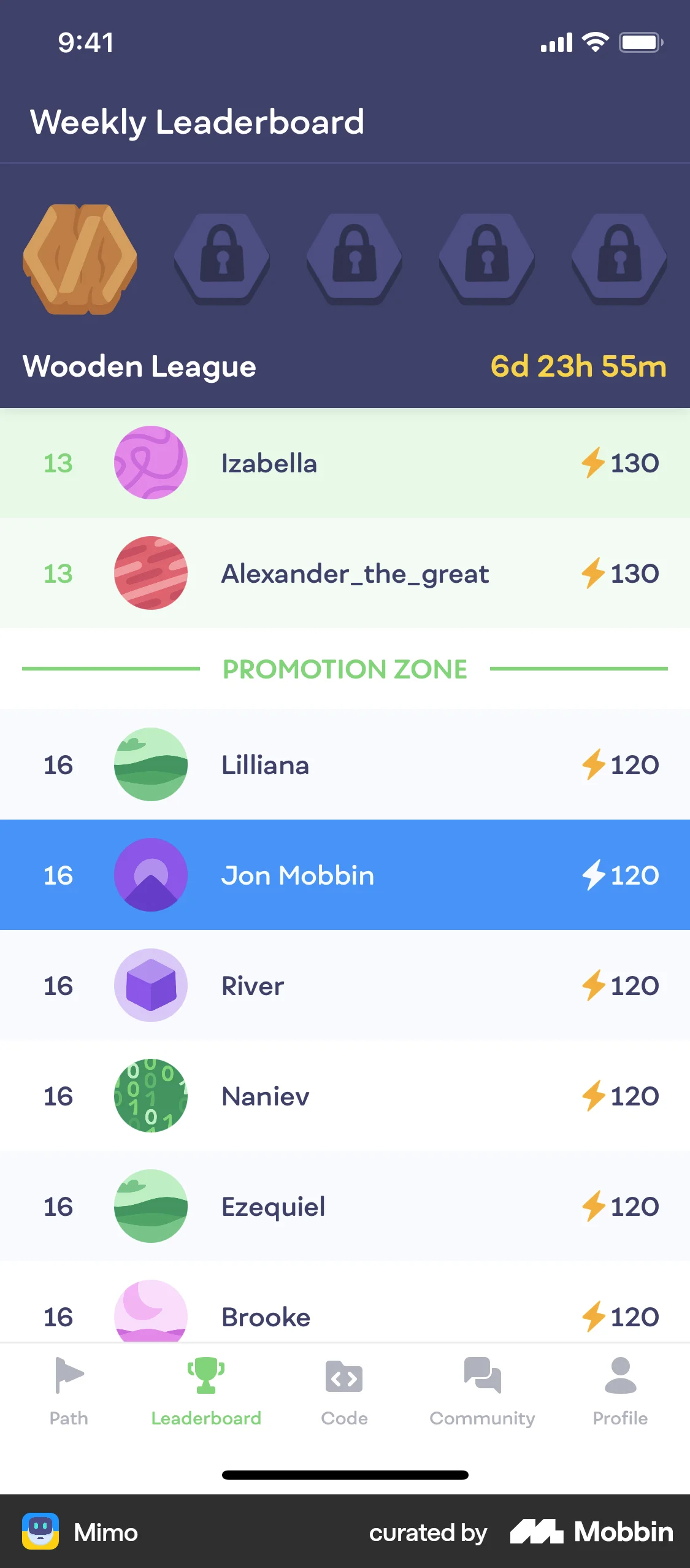Tap the lightning bolt next to Izabella's score

tap(592, 463)
